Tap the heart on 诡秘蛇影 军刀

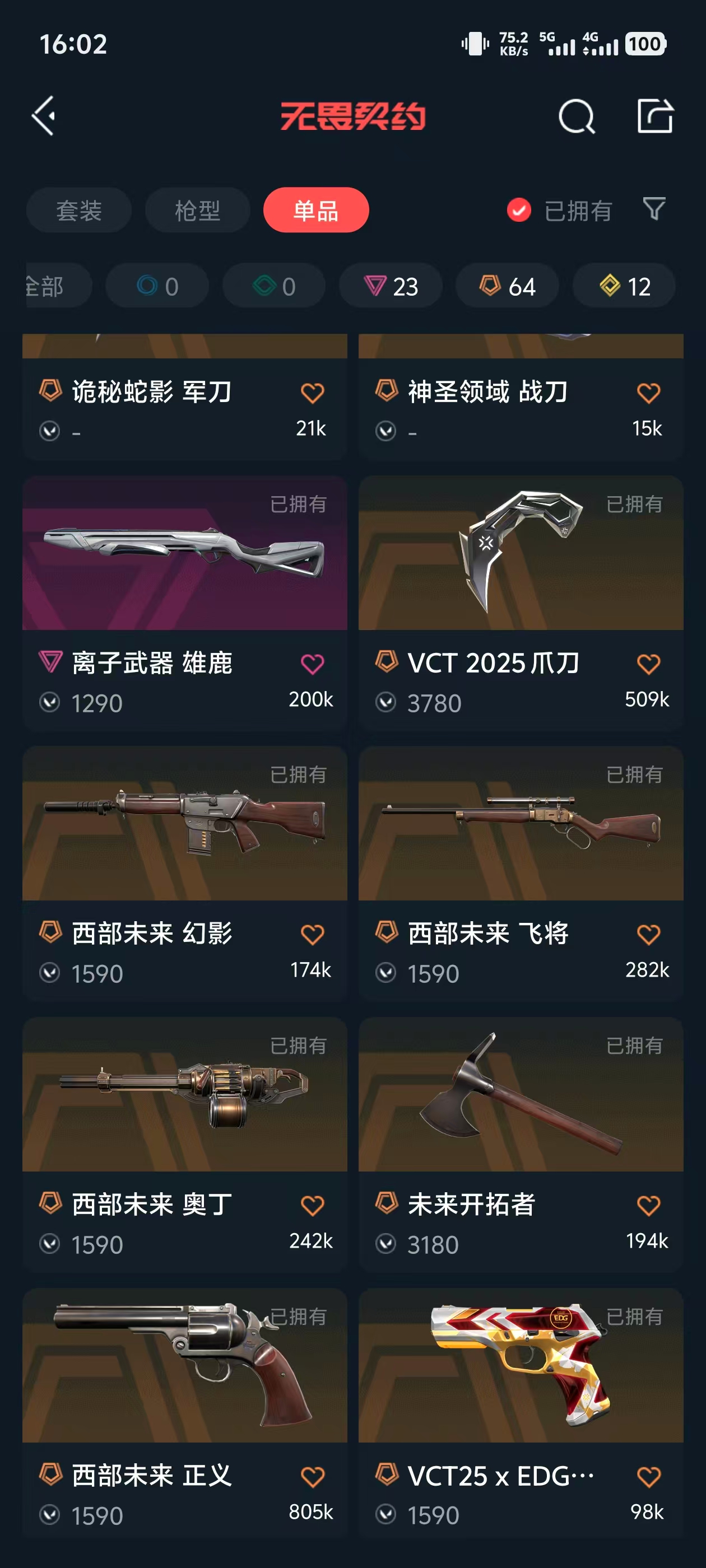tap(313, 393)
